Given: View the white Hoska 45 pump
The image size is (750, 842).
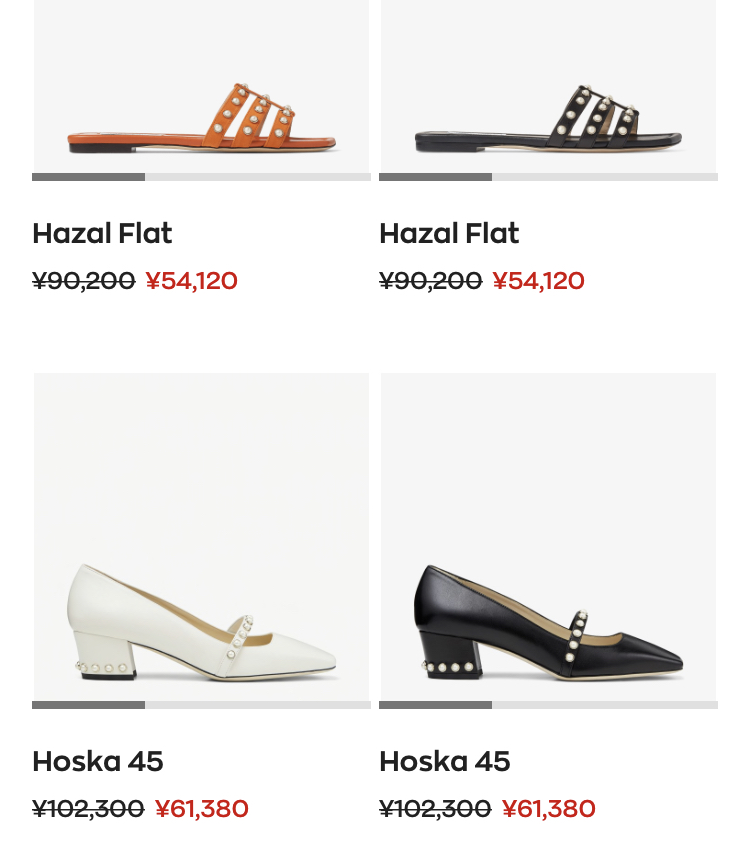Looking at the screenshot, I should 201,620.
